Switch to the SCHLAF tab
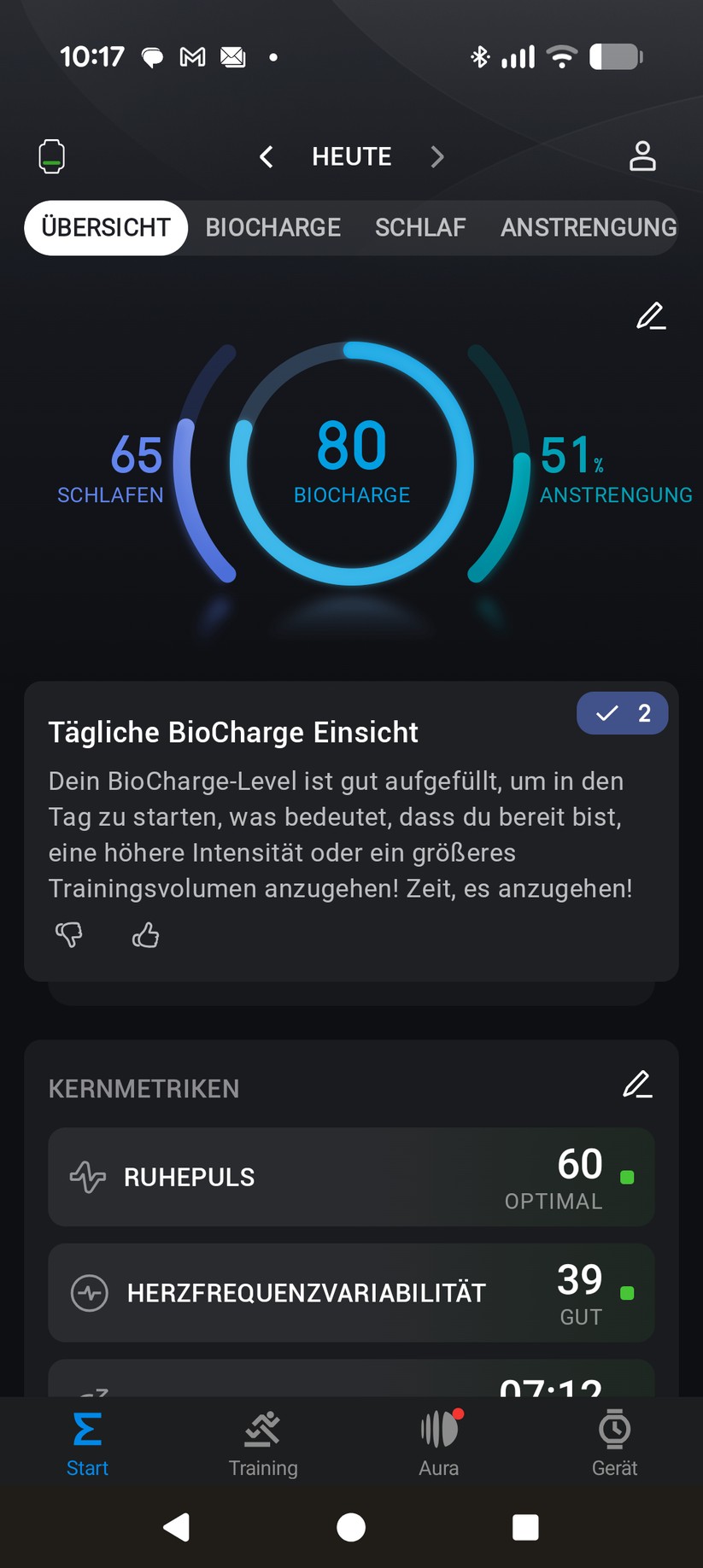This screenshot has height=1568, width=703. coord(420,227)
